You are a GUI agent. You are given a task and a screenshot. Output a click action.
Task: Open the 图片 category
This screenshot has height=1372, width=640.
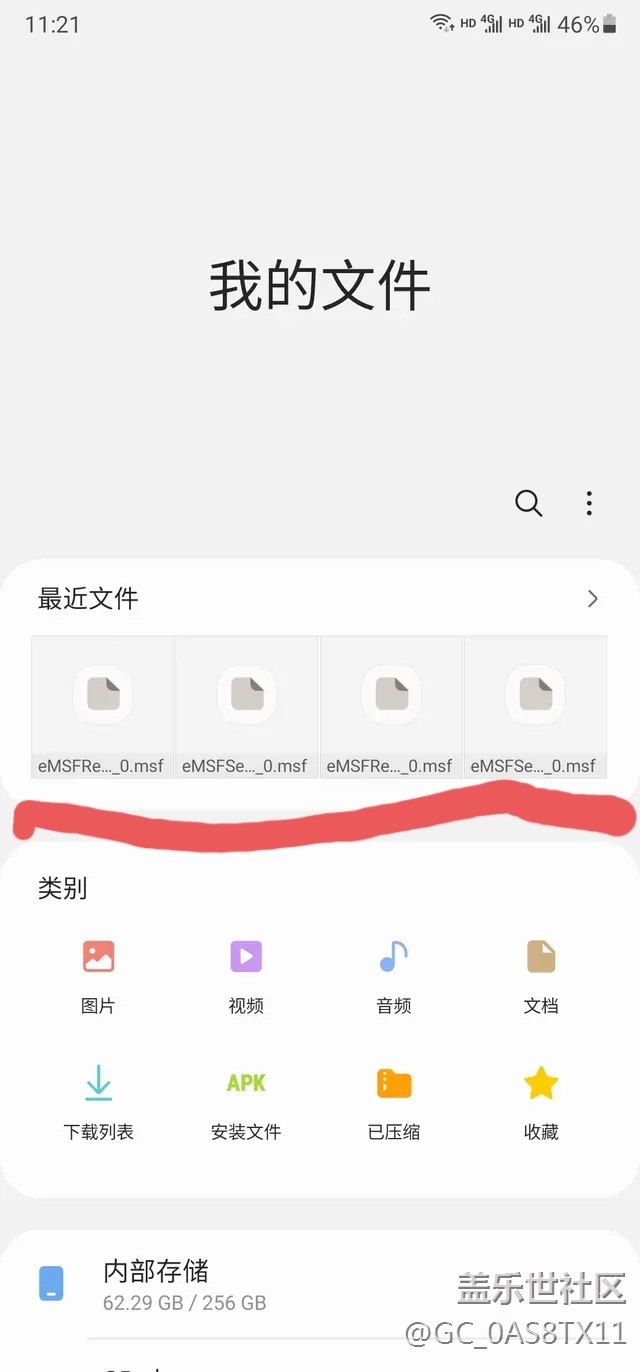(x=98, y=976)
